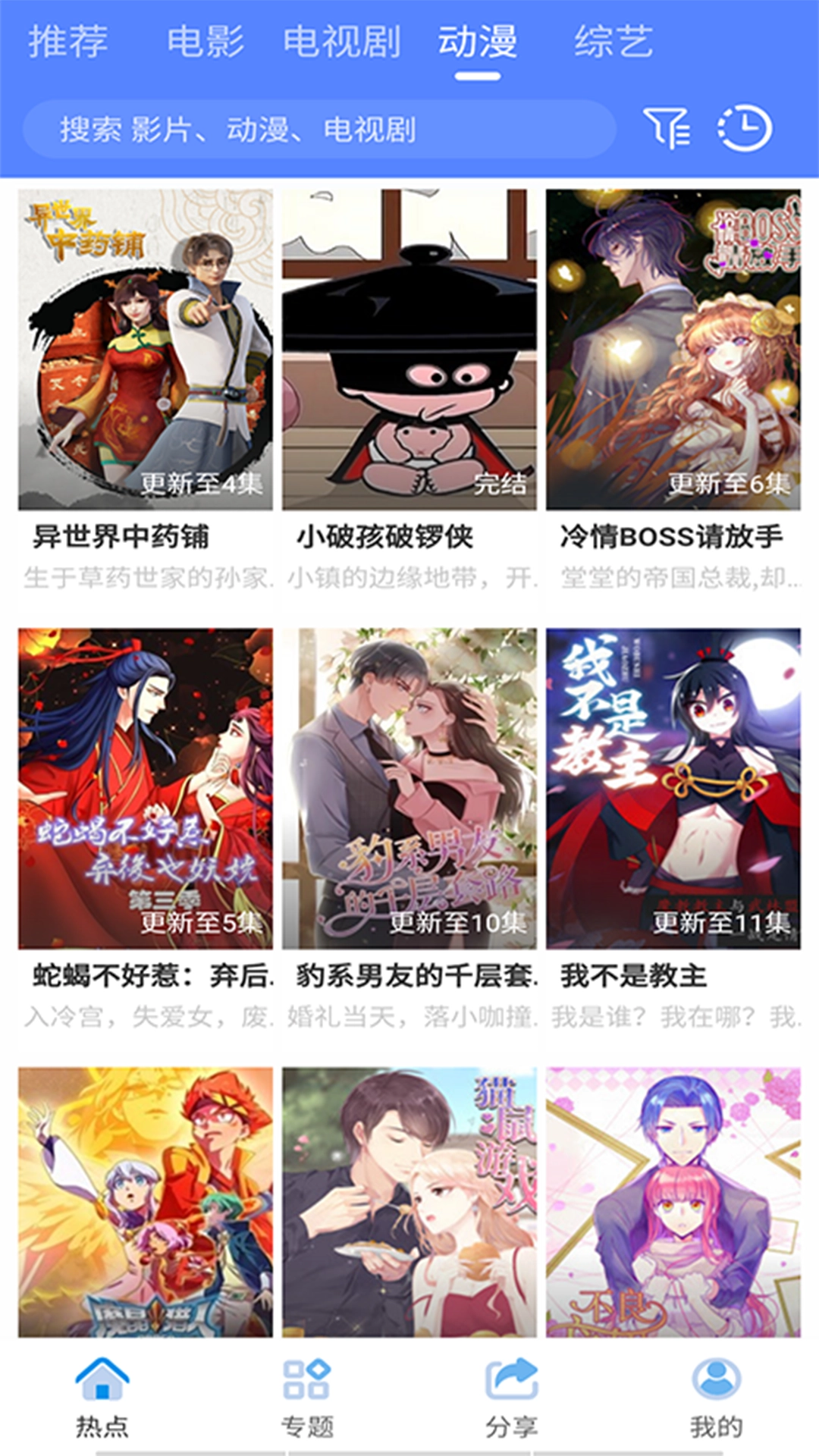Open 我的 profile tab
Image resolution: width=819 pixels, height=1456 pixels.
point(716,1397)
